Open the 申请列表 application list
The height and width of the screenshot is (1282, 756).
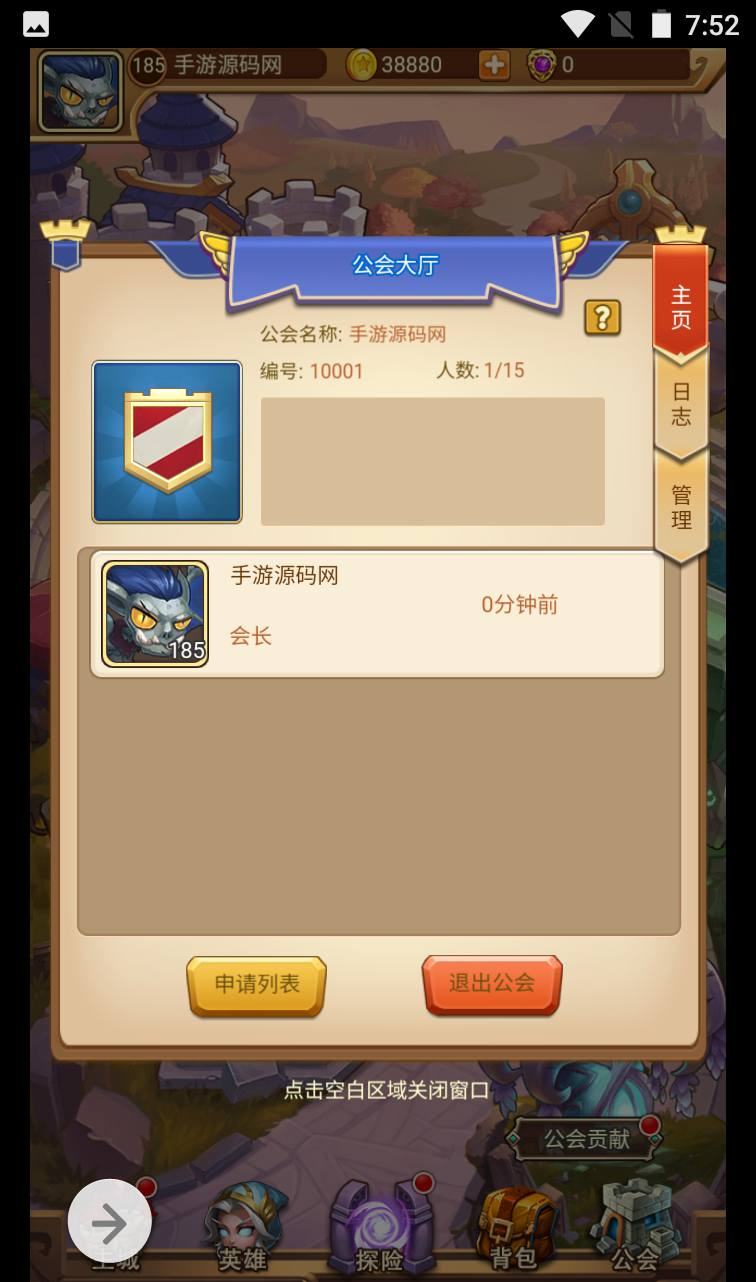(257, 985)
